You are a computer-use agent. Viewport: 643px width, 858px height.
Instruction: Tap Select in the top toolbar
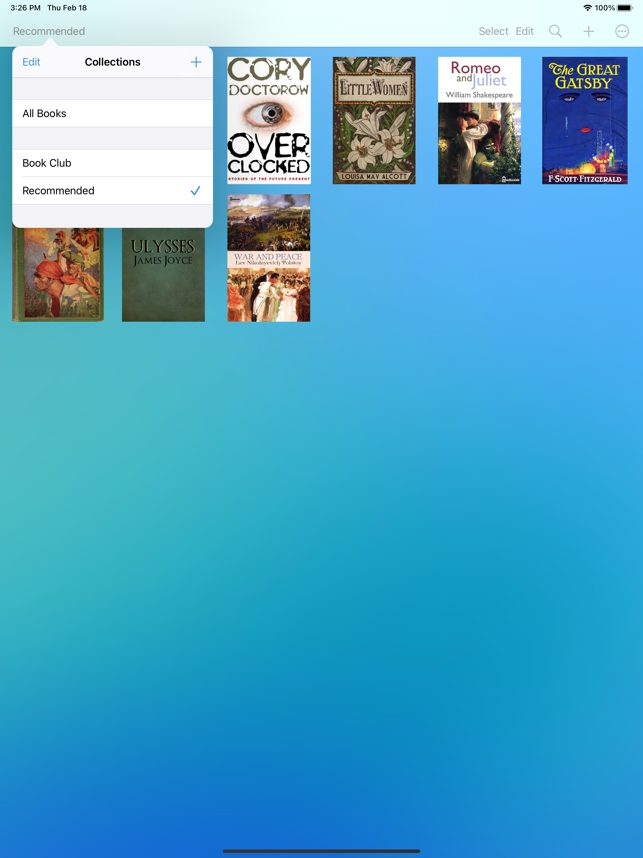493,31
